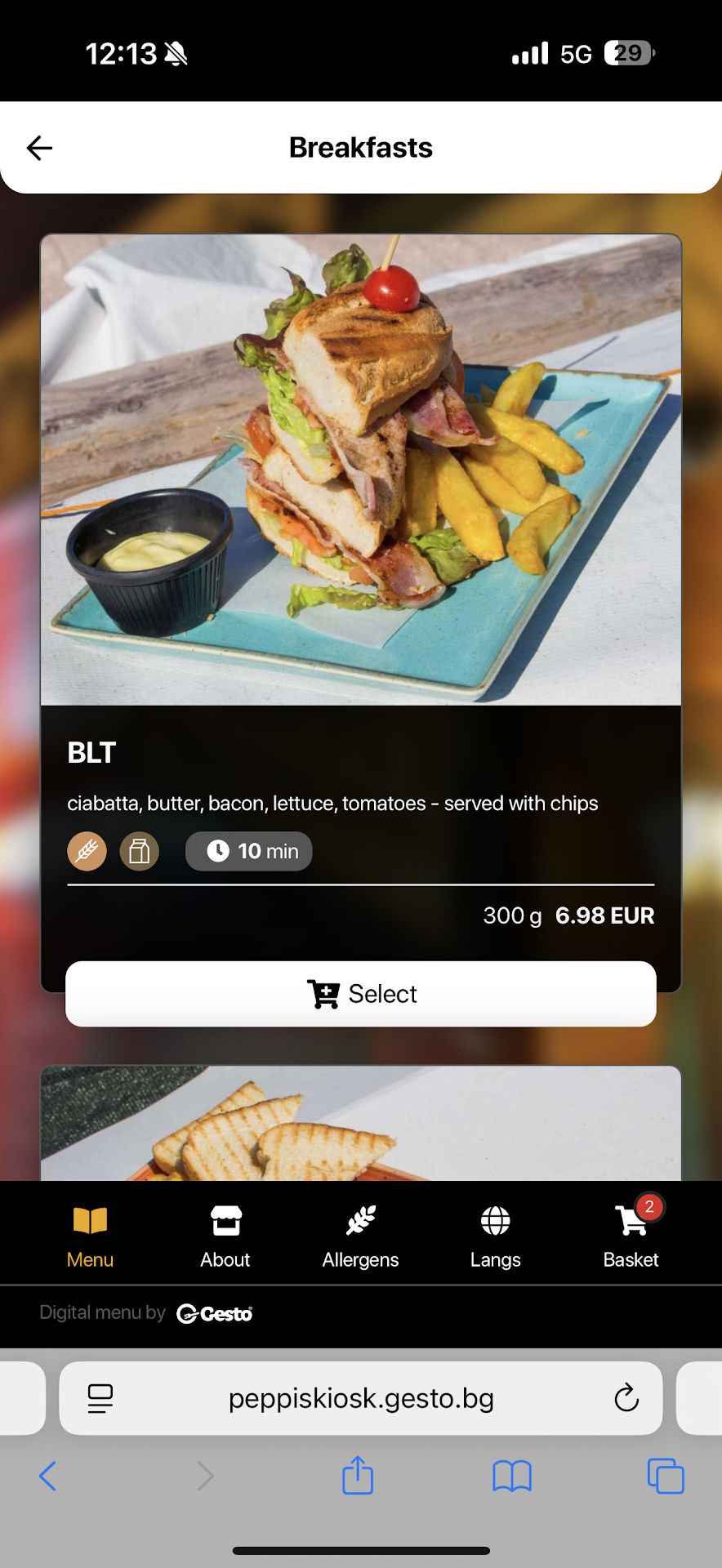The image size is (722, 1568).
Task: Tap the peppiskiosk.gesto.bg address bar
Action: [x=361, y=1398]
